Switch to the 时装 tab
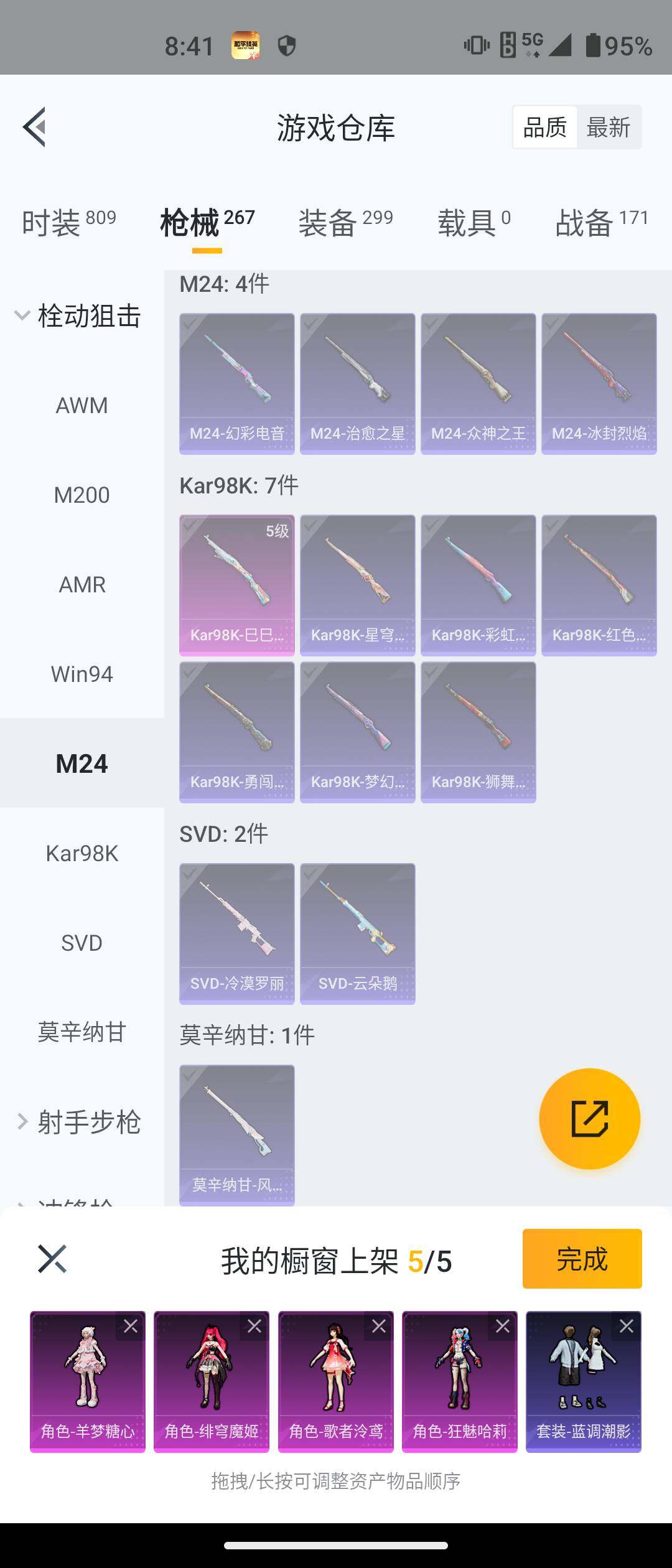The image size is (672, 1568). (68, 223)
